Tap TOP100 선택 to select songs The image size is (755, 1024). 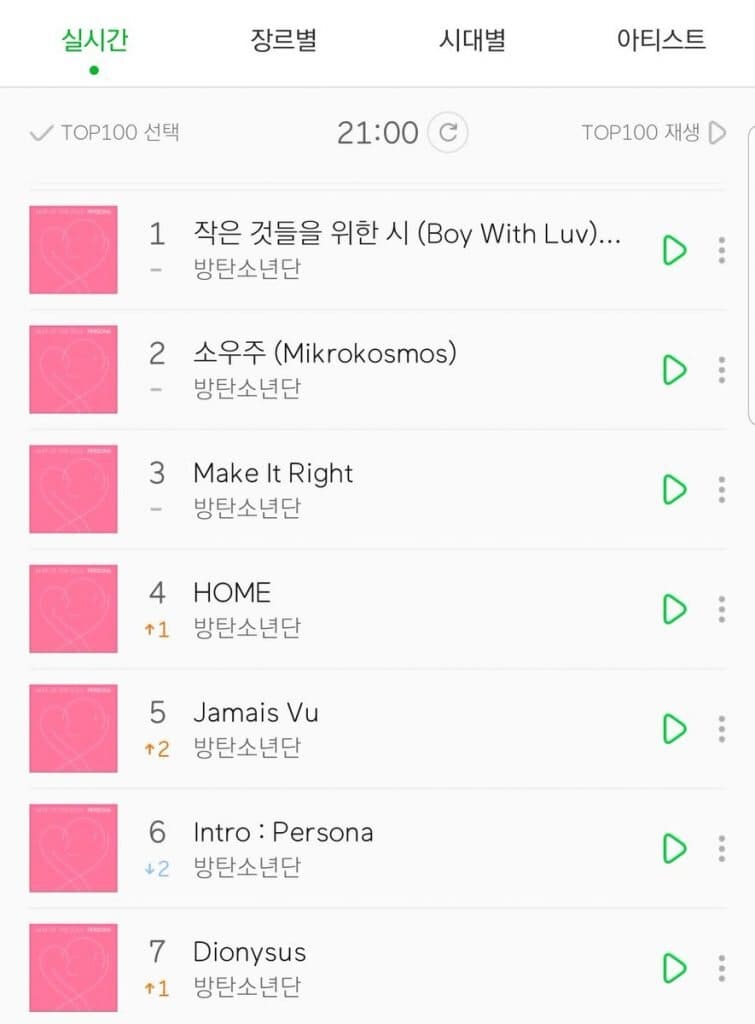tap(106, 132)
